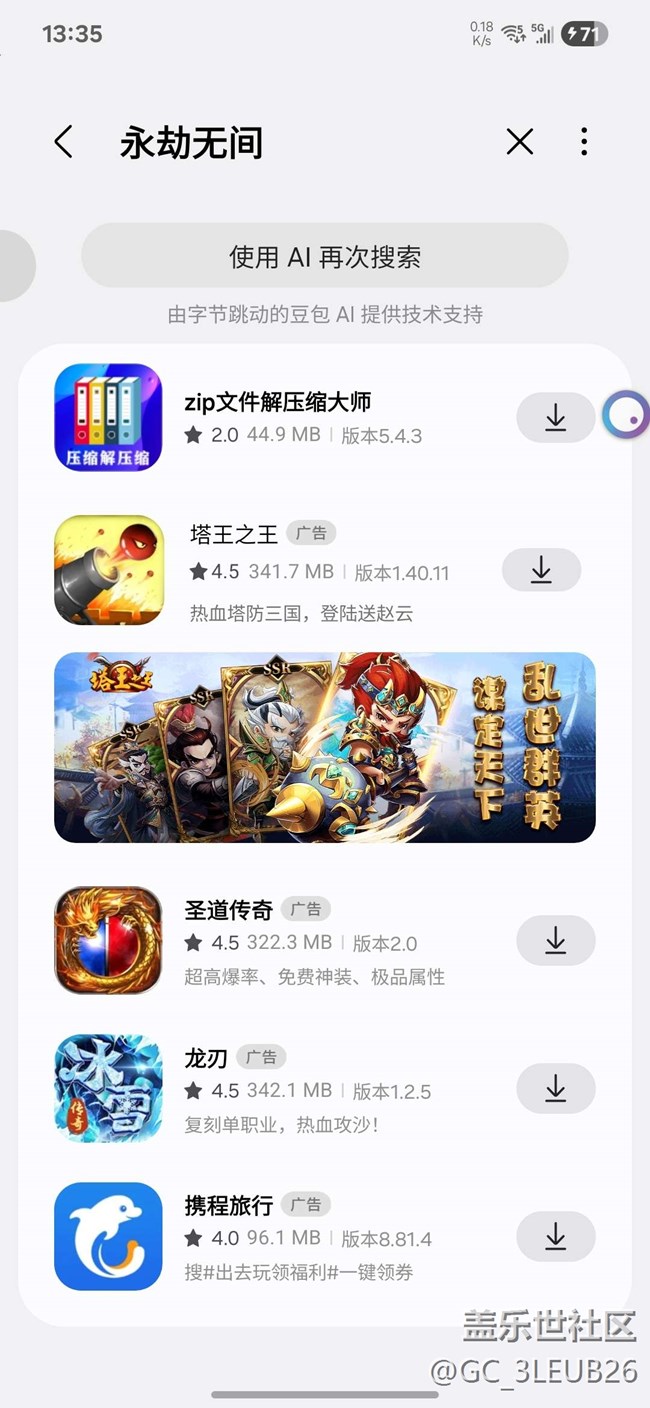The width and height of the screenshot is (650, 1408).
Task: Download 龙刃 game
Action: coord(556,1088)
